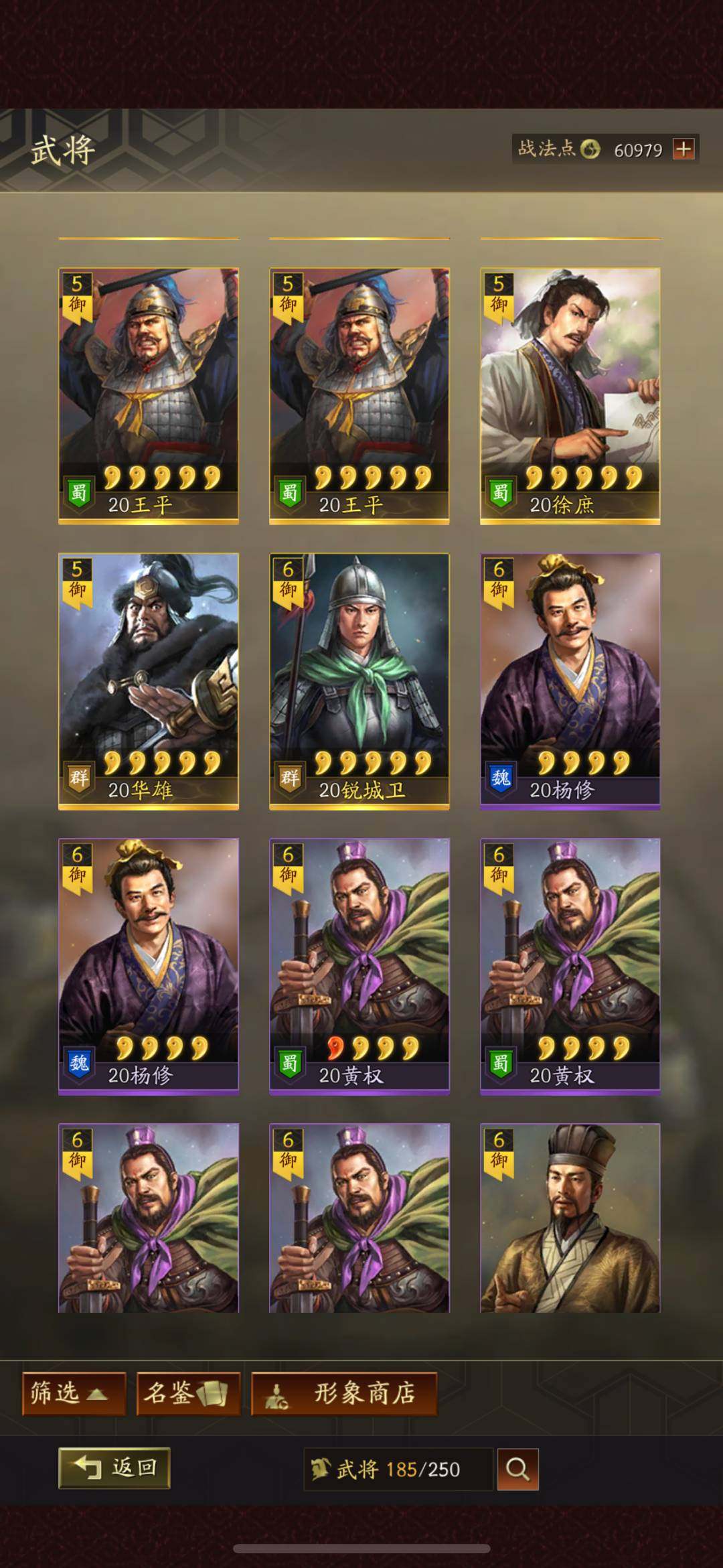Viewport: 723px width, 1568px height.
Task: Open the 名鉴 card catalog
Action: tap(187, 1394)
